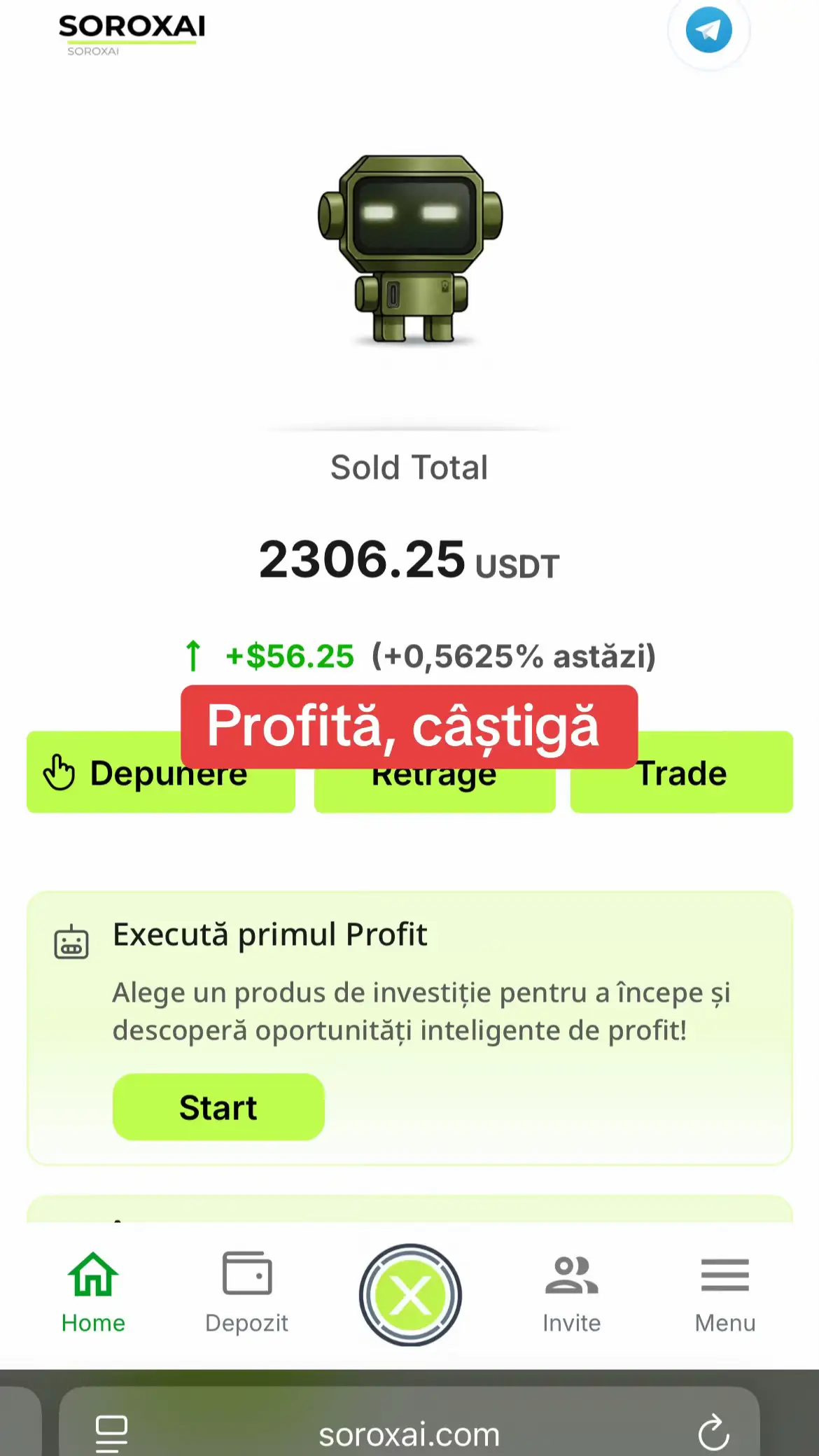Open the browser page settings icon

[x=111, y=1434]
